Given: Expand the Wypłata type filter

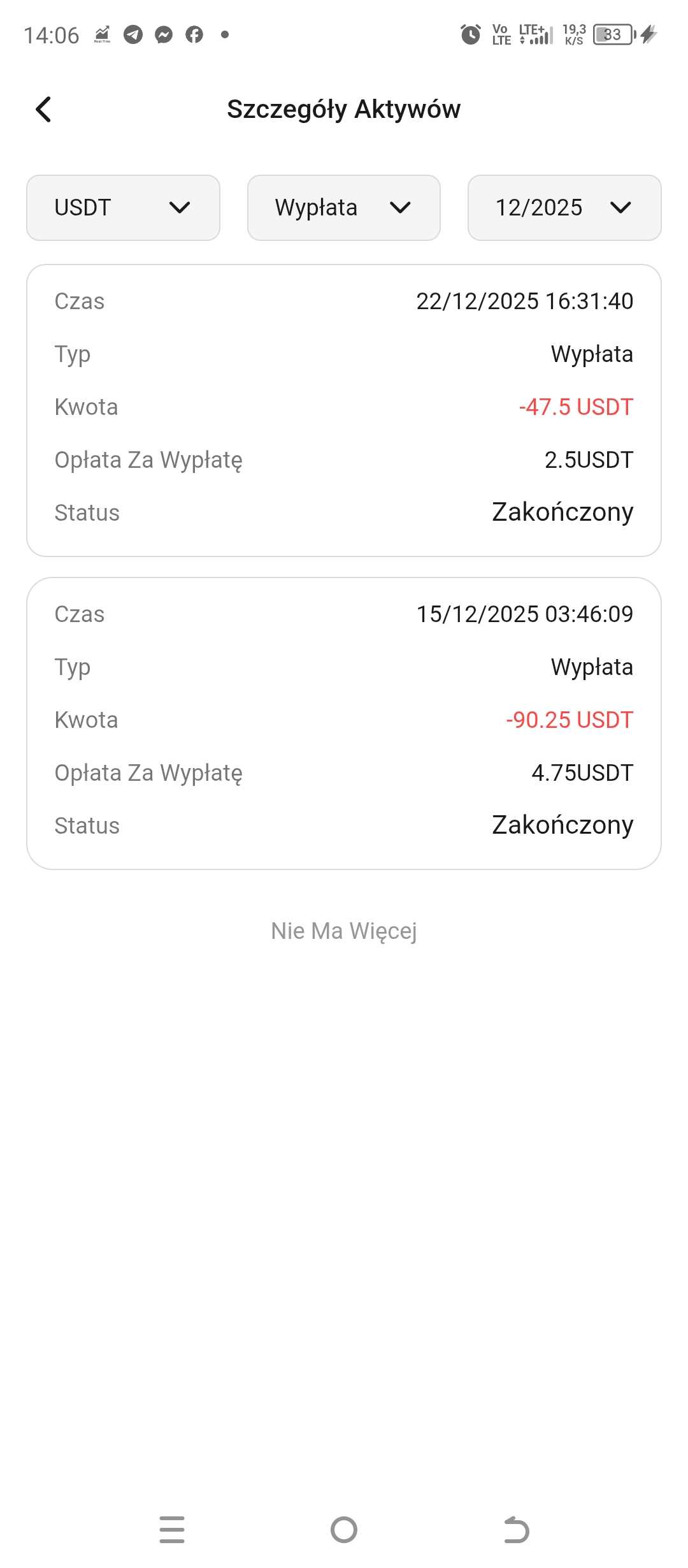Looking at the screenshot, I should (x=343, y=208).
